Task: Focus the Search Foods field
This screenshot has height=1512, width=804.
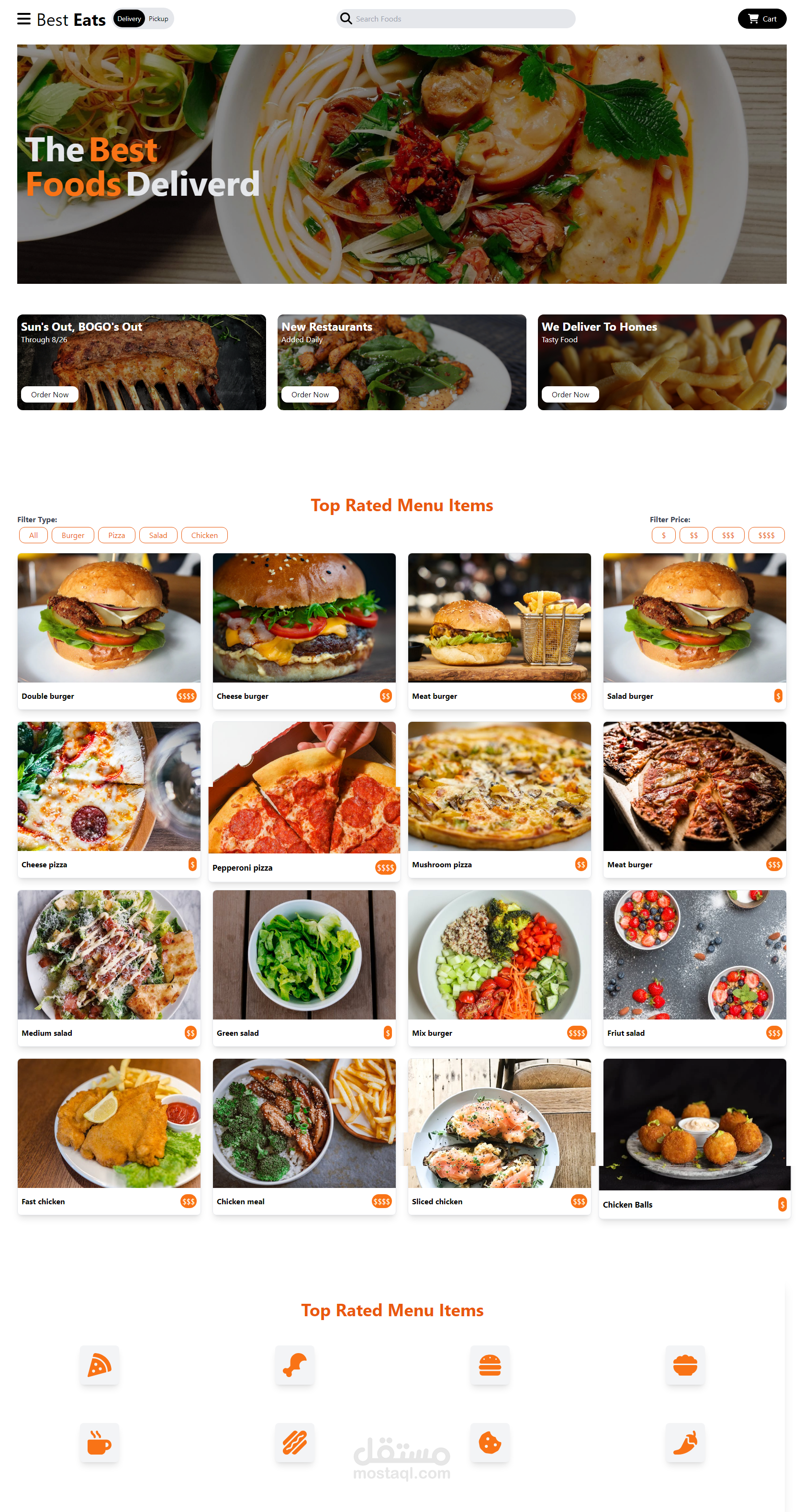Action: point(456,19)
